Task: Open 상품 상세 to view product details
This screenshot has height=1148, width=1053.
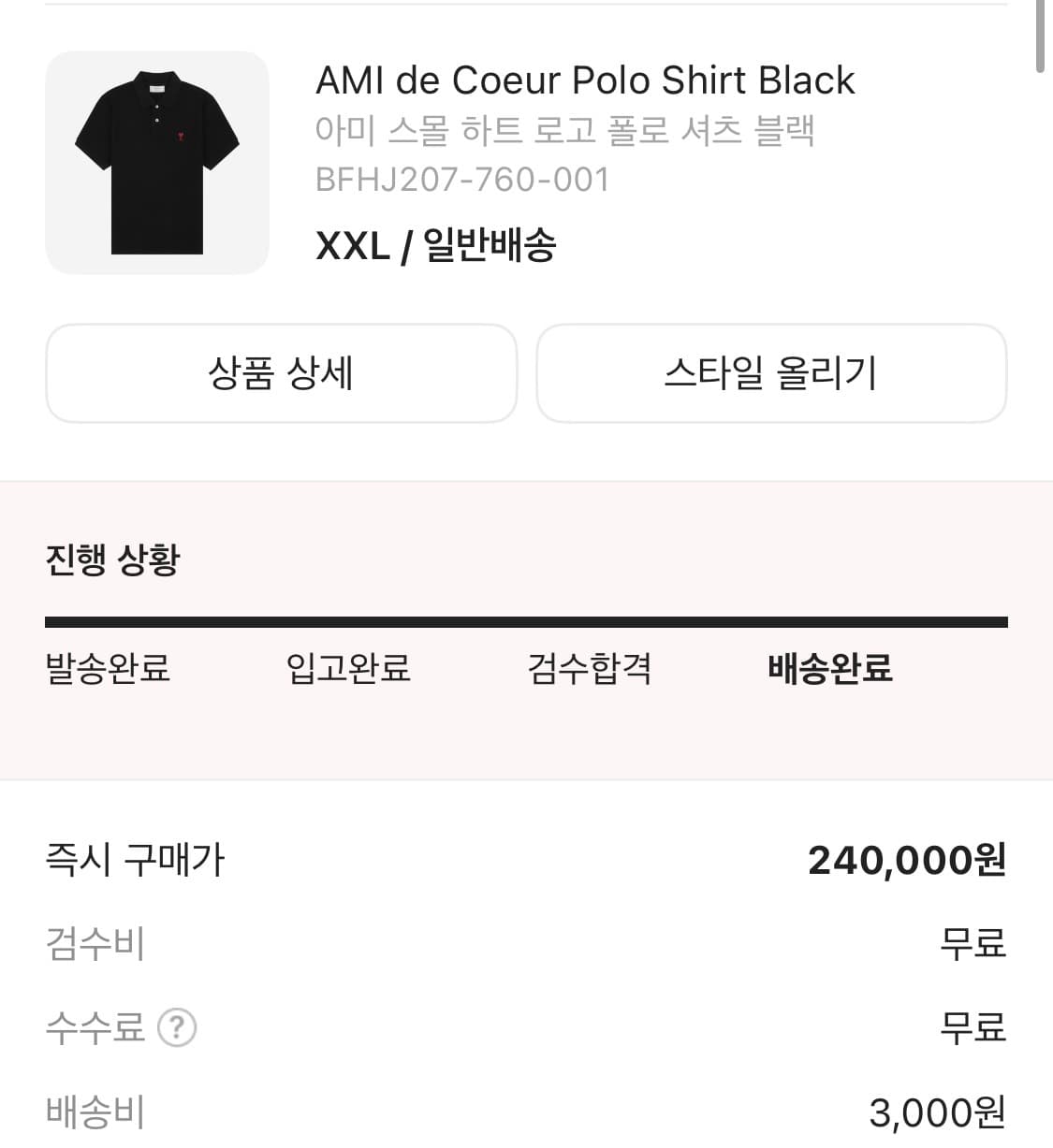Action: click(x=281, y=373)
